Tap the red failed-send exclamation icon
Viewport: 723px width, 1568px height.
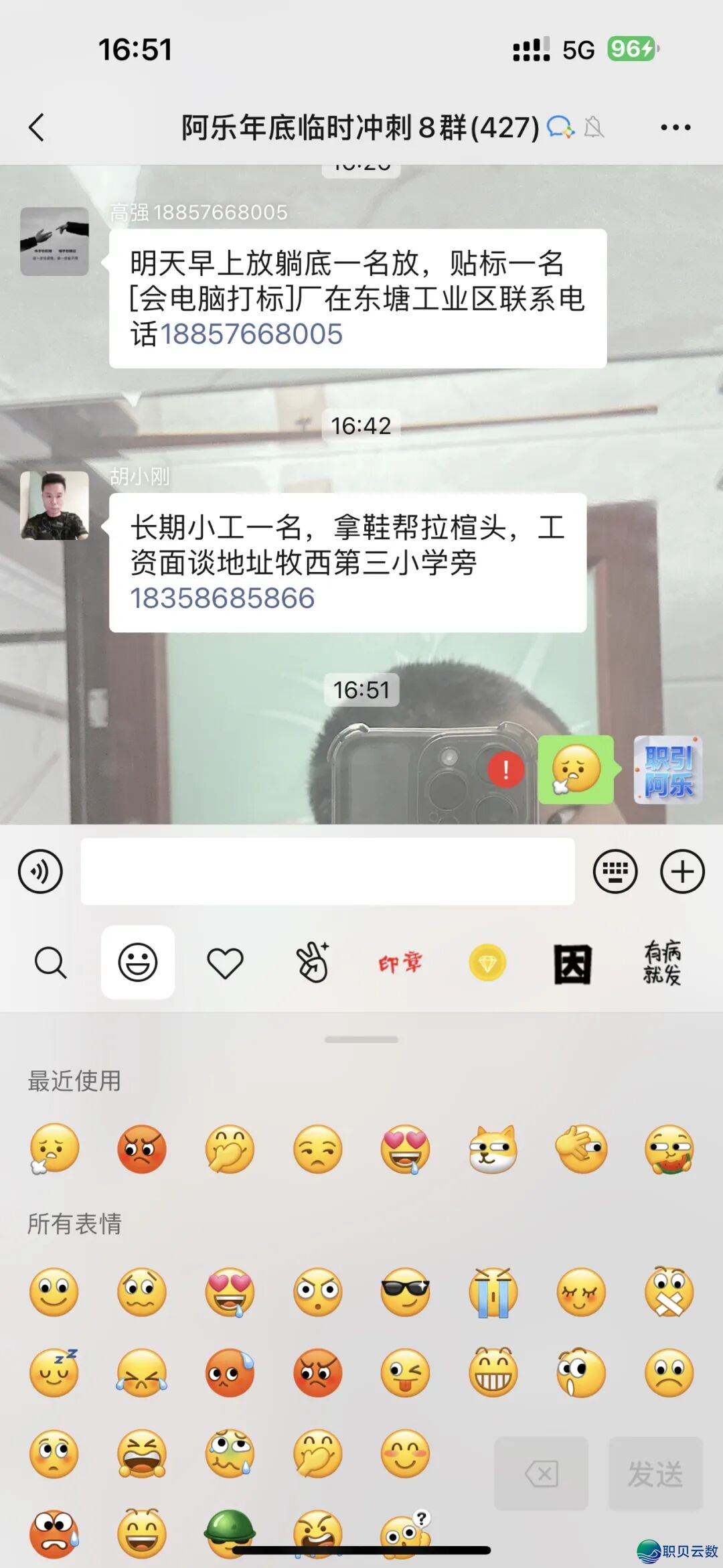505,769
